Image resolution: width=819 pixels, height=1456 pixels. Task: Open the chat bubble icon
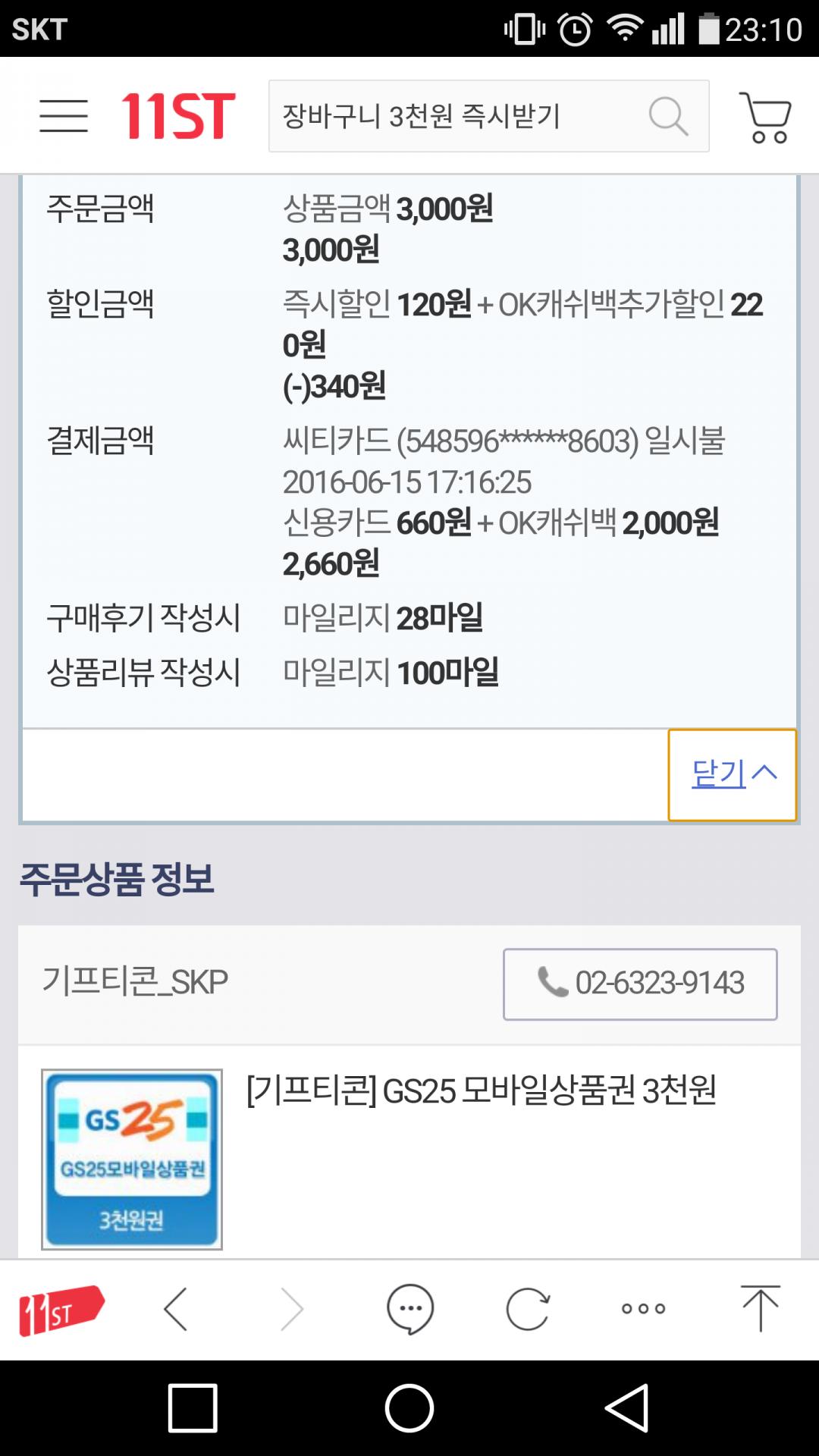tap(409, 1310)
